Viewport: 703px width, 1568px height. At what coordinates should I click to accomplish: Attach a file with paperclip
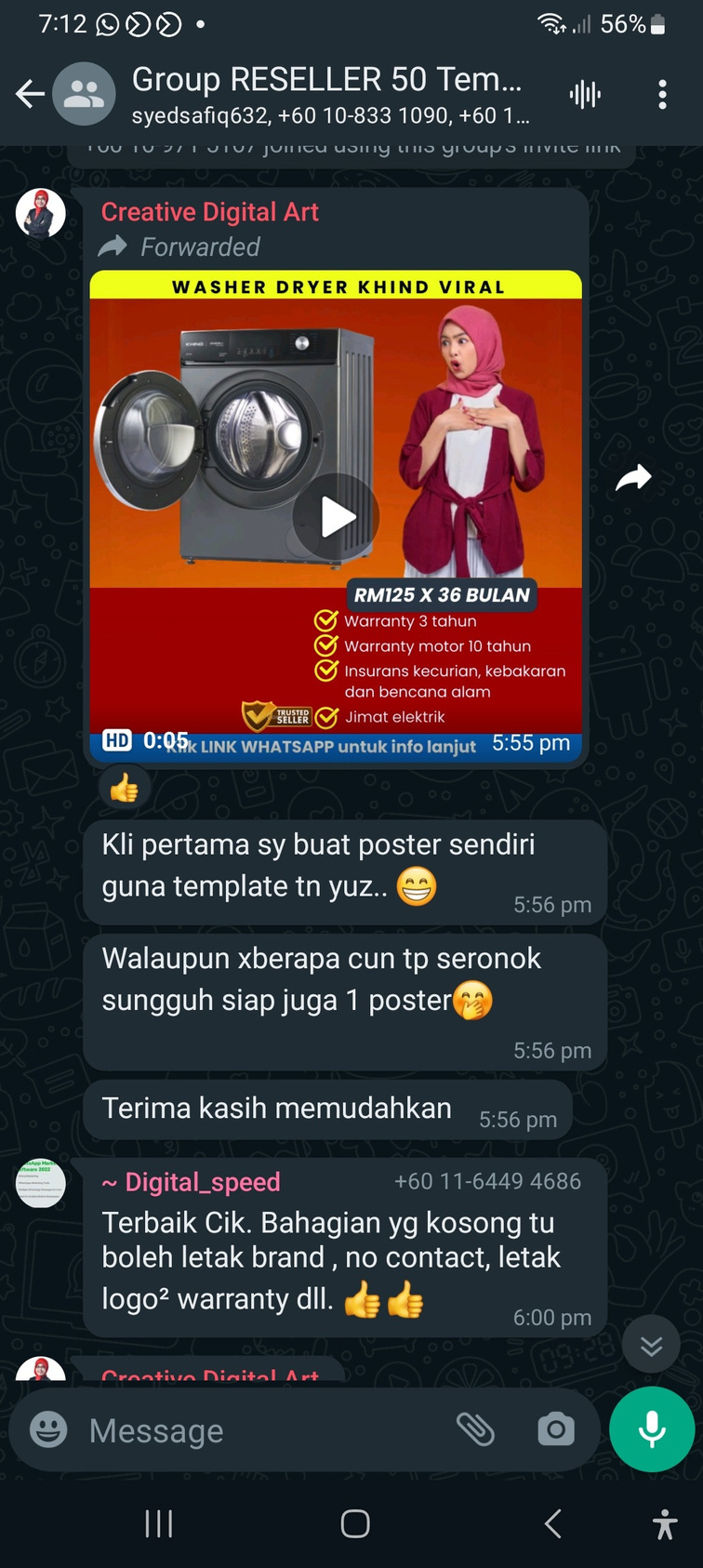(x=475, y=1429)
